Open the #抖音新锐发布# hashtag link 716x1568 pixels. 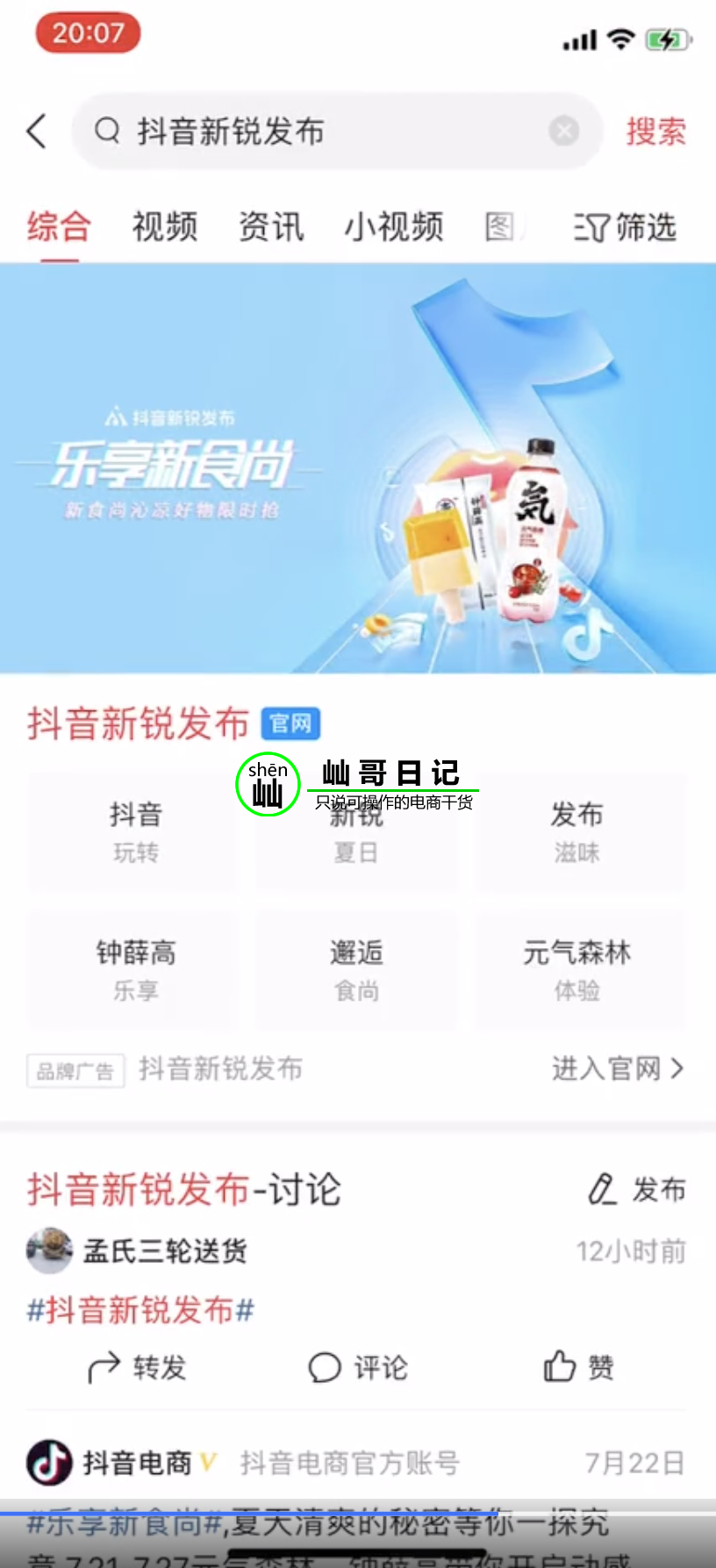140,1310
